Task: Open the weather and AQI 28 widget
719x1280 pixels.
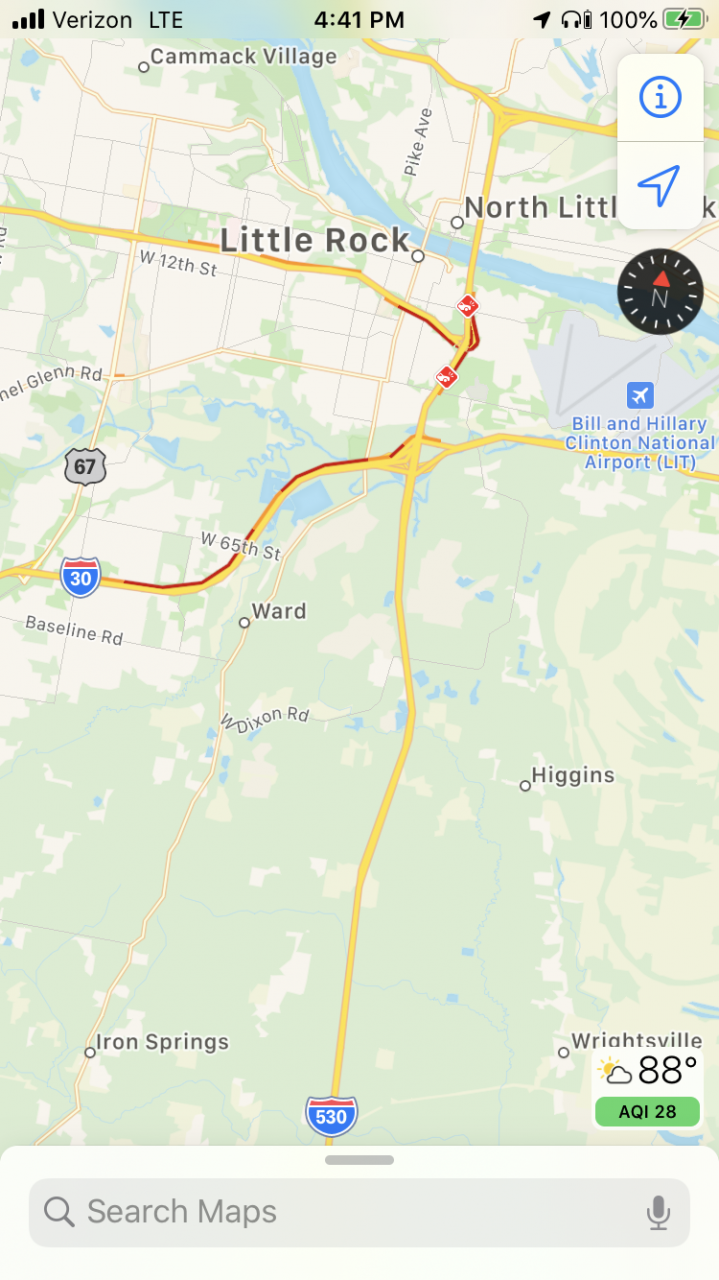Action: (x=648, y=1088)
